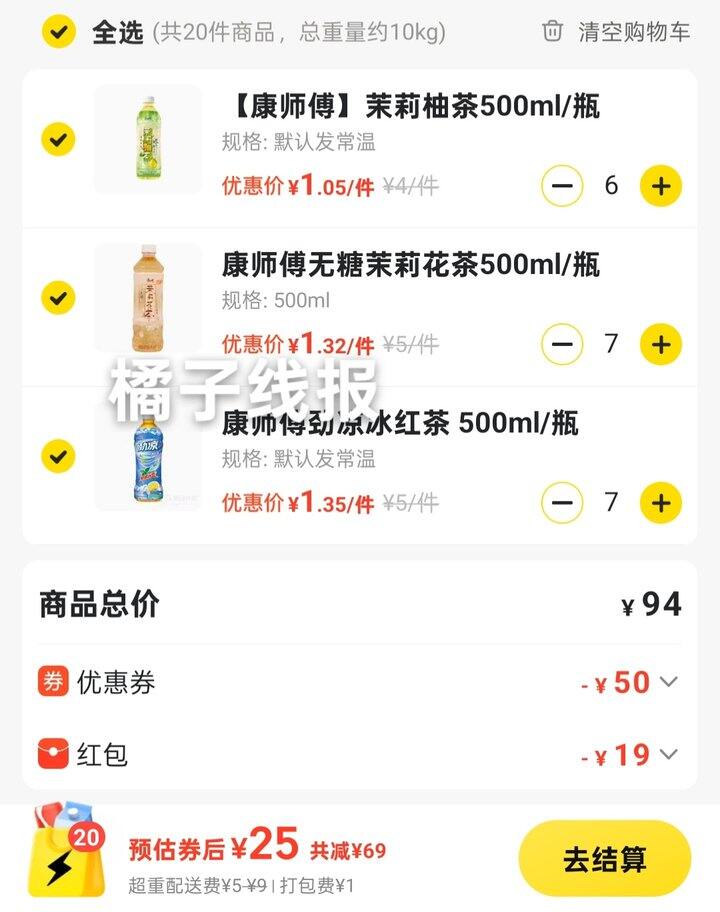The width and height of the screenshot is (720, 912).
Task: Increase 茉莉柚茶 quantity by one
Action: [x=660, y=186]
